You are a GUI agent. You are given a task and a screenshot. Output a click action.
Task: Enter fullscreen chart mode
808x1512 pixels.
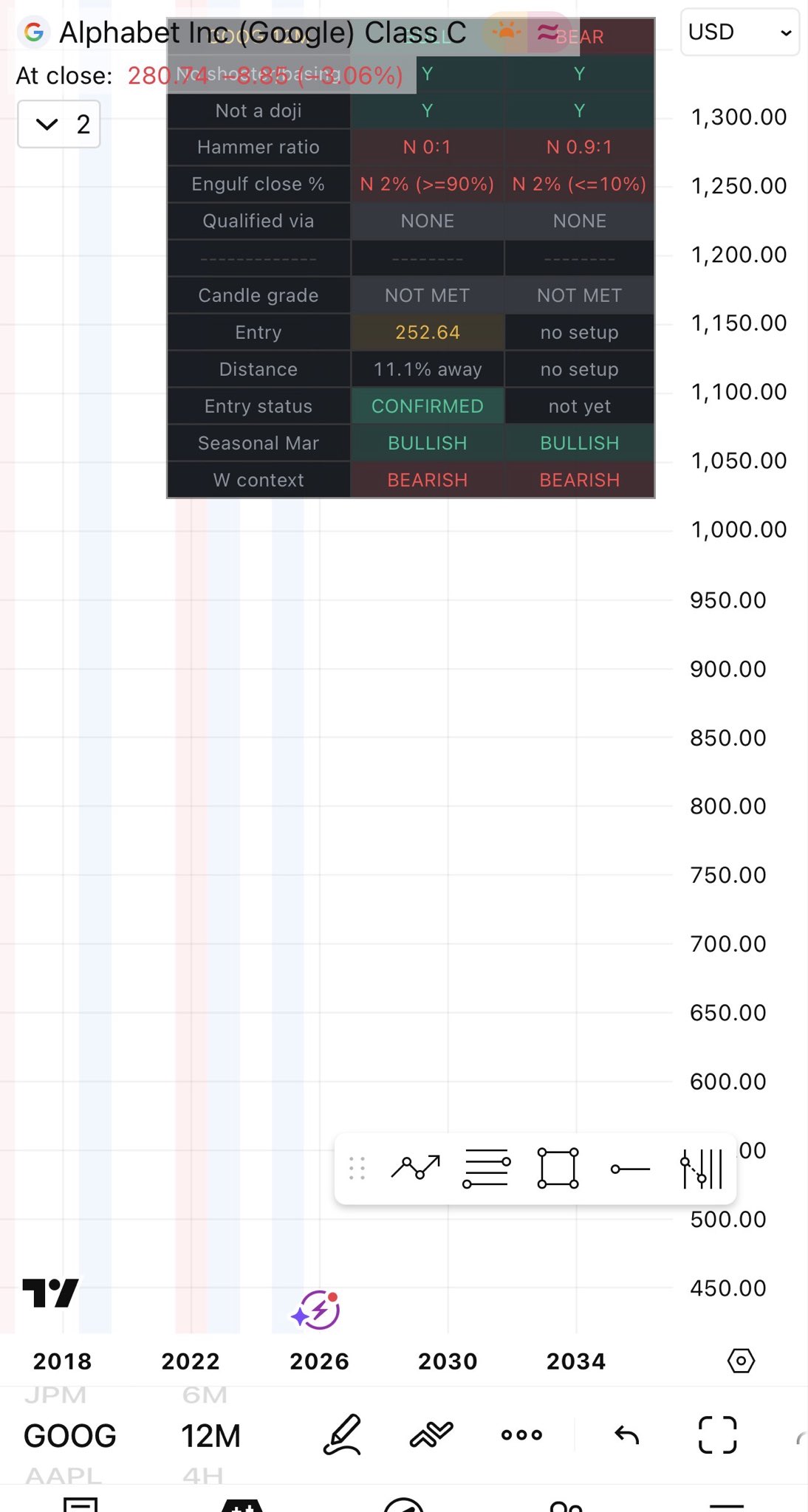717,1434
